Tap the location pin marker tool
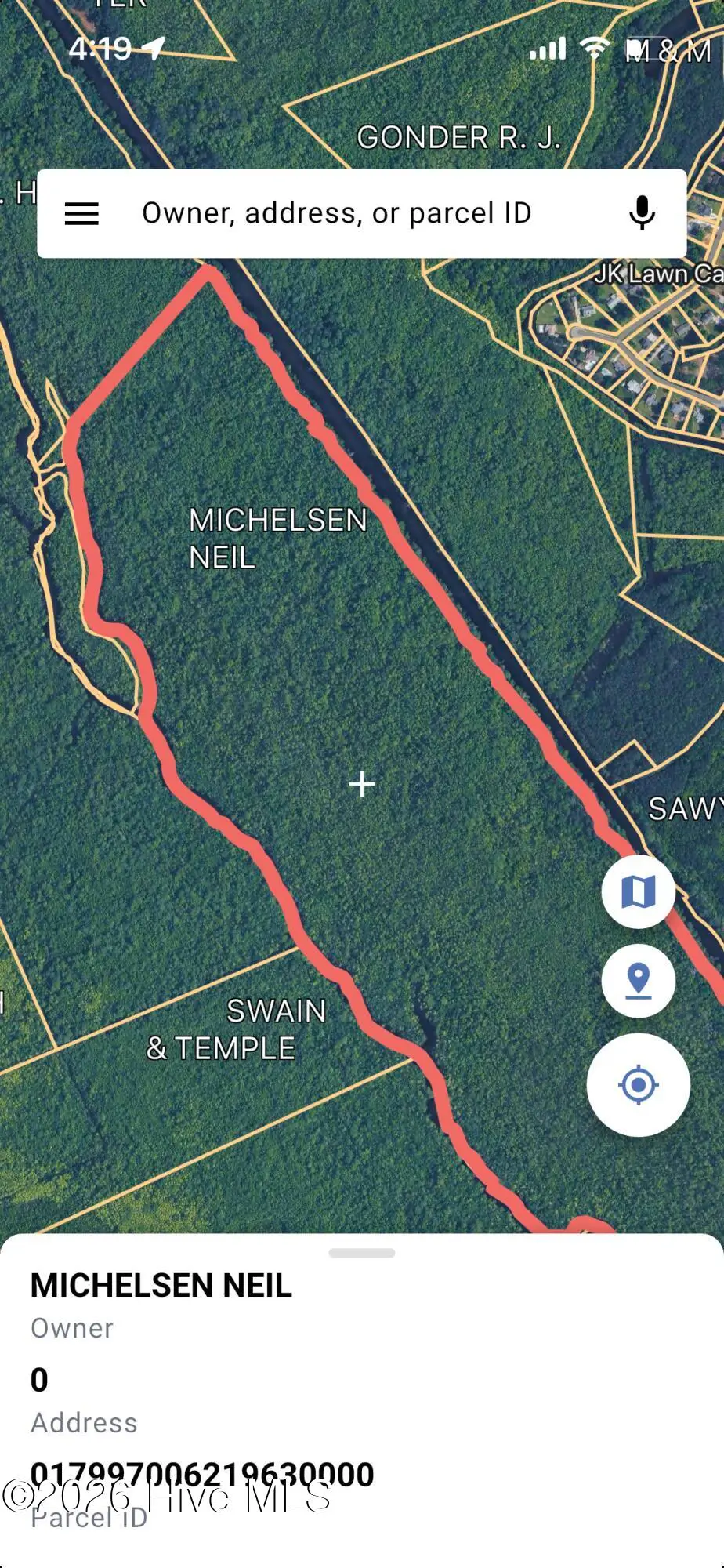Viewport: 724px width, 1568px height. tap(639, 979)
